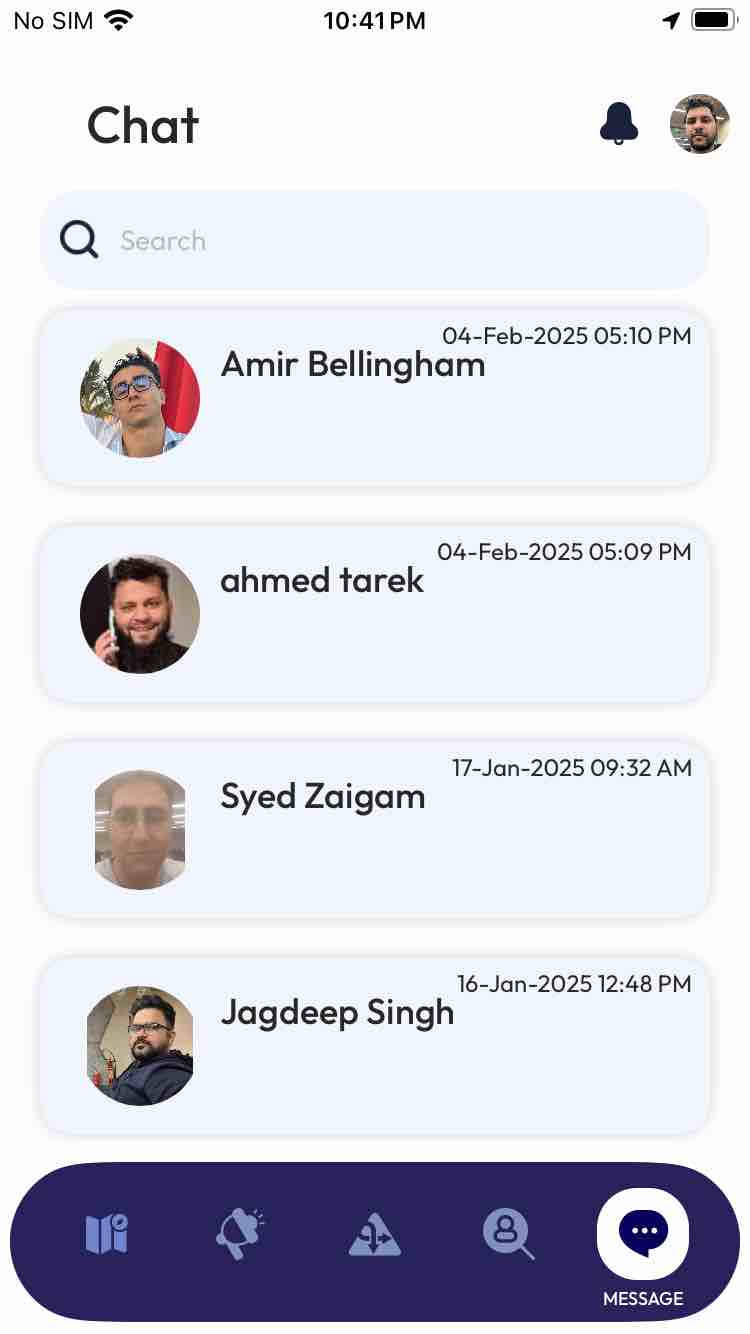Open the notifications bell

619,124
